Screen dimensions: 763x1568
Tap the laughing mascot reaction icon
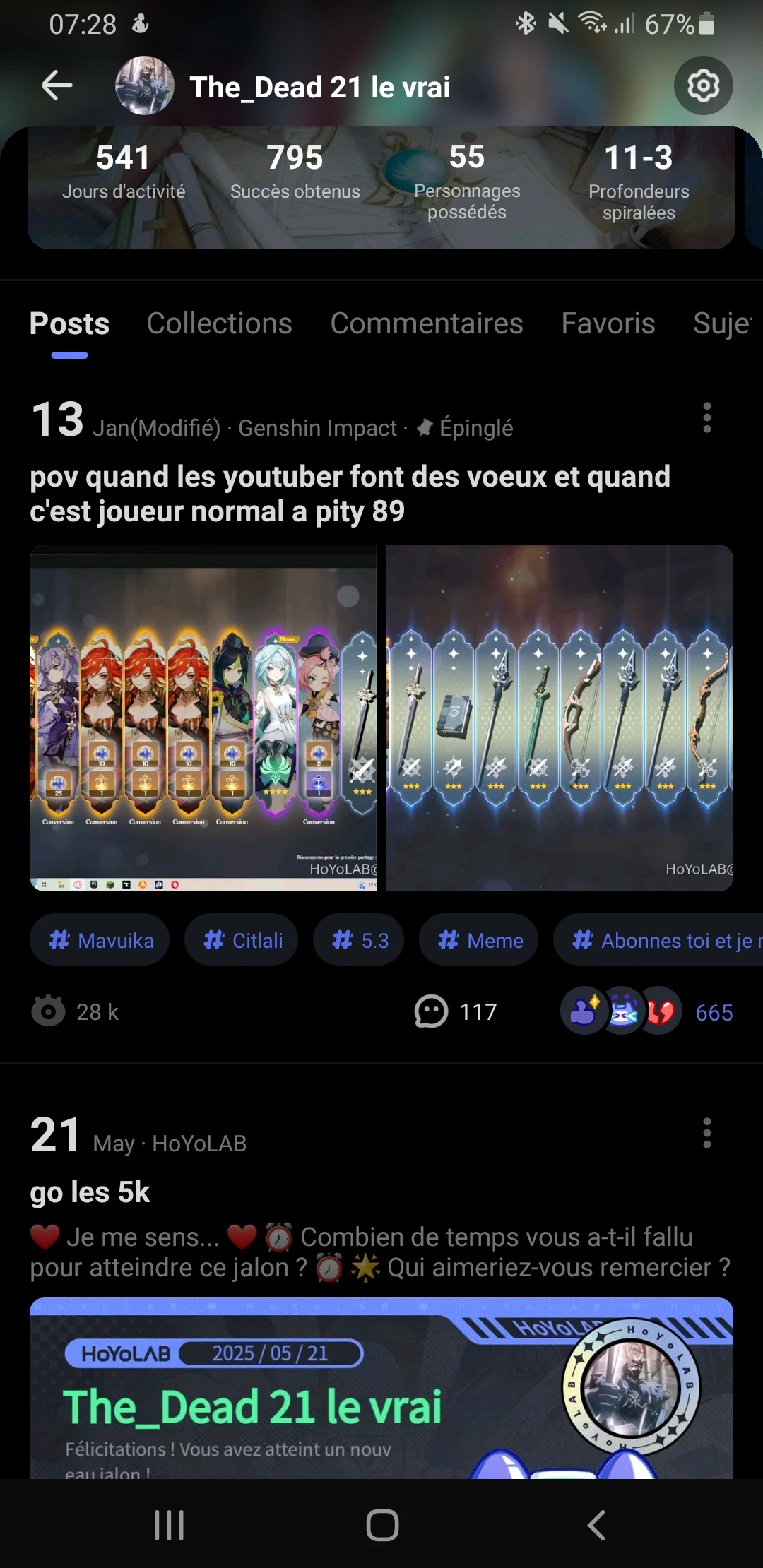pos(621,1011)
